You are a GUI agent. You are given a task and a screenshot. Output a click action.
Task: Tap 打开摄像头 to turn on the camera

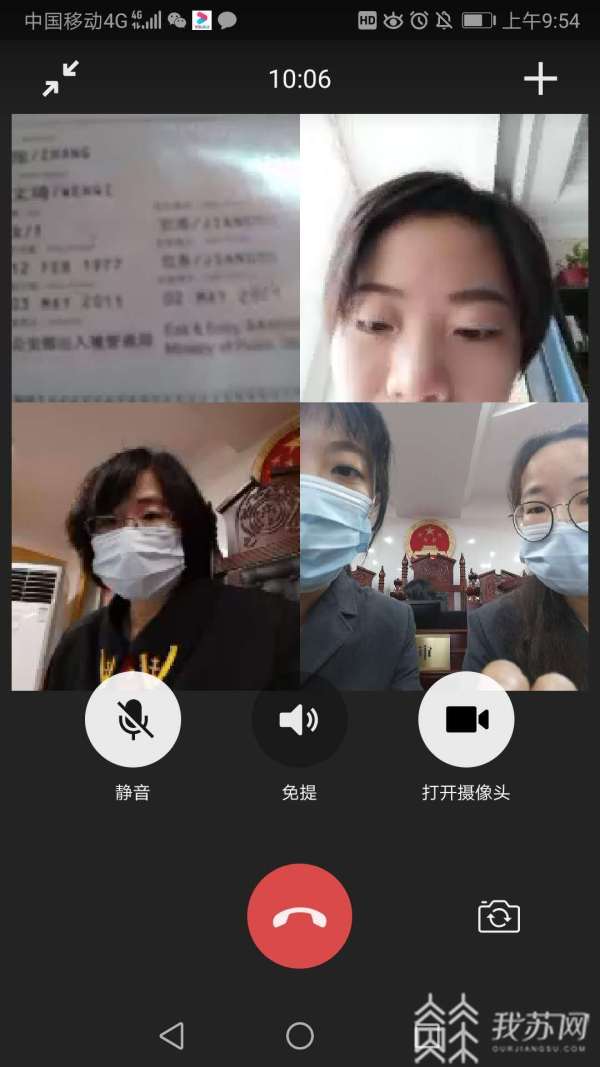(466, 719)
